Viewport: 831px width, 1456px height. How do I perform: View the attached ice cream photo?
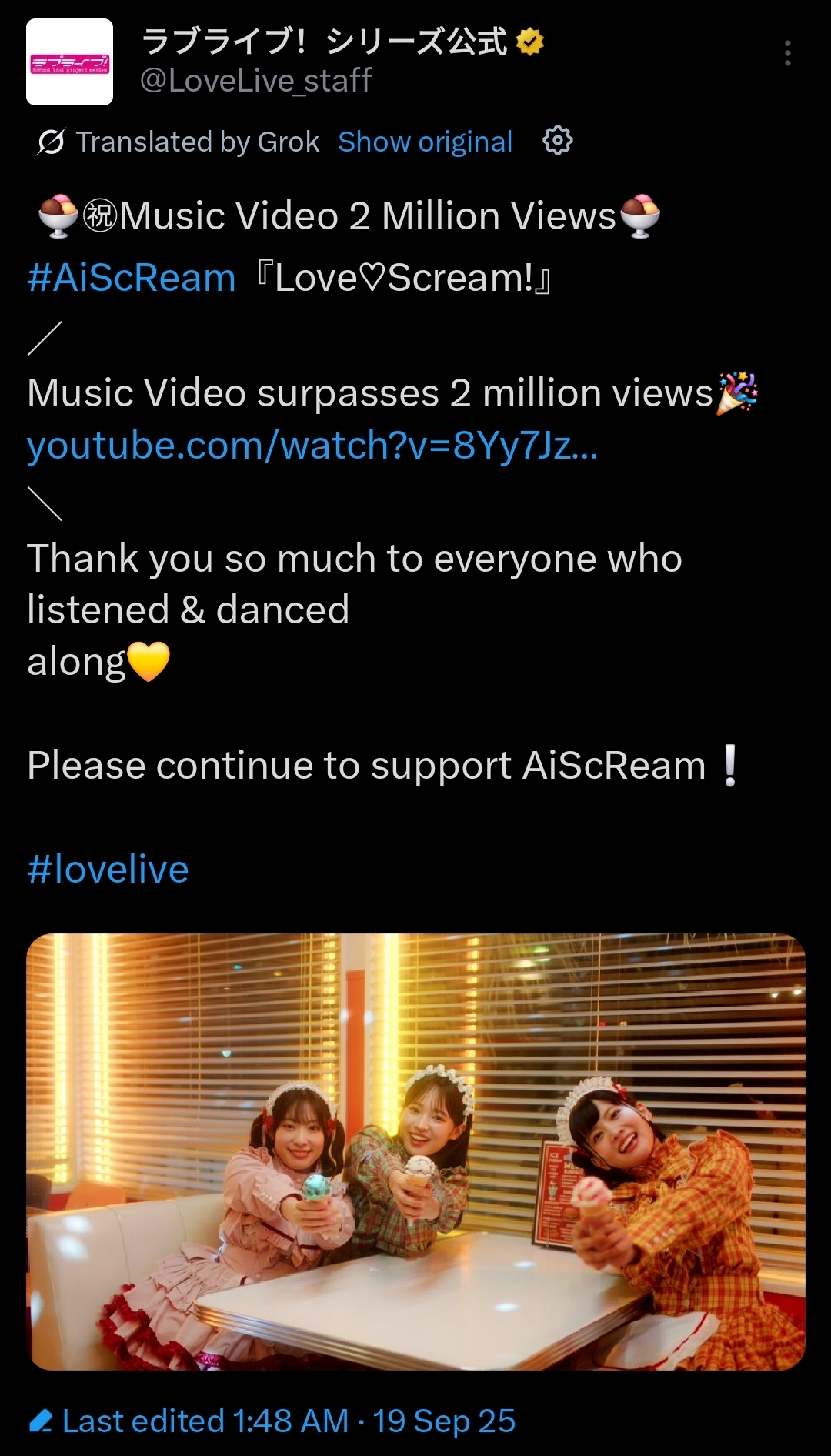(415, 1151)
